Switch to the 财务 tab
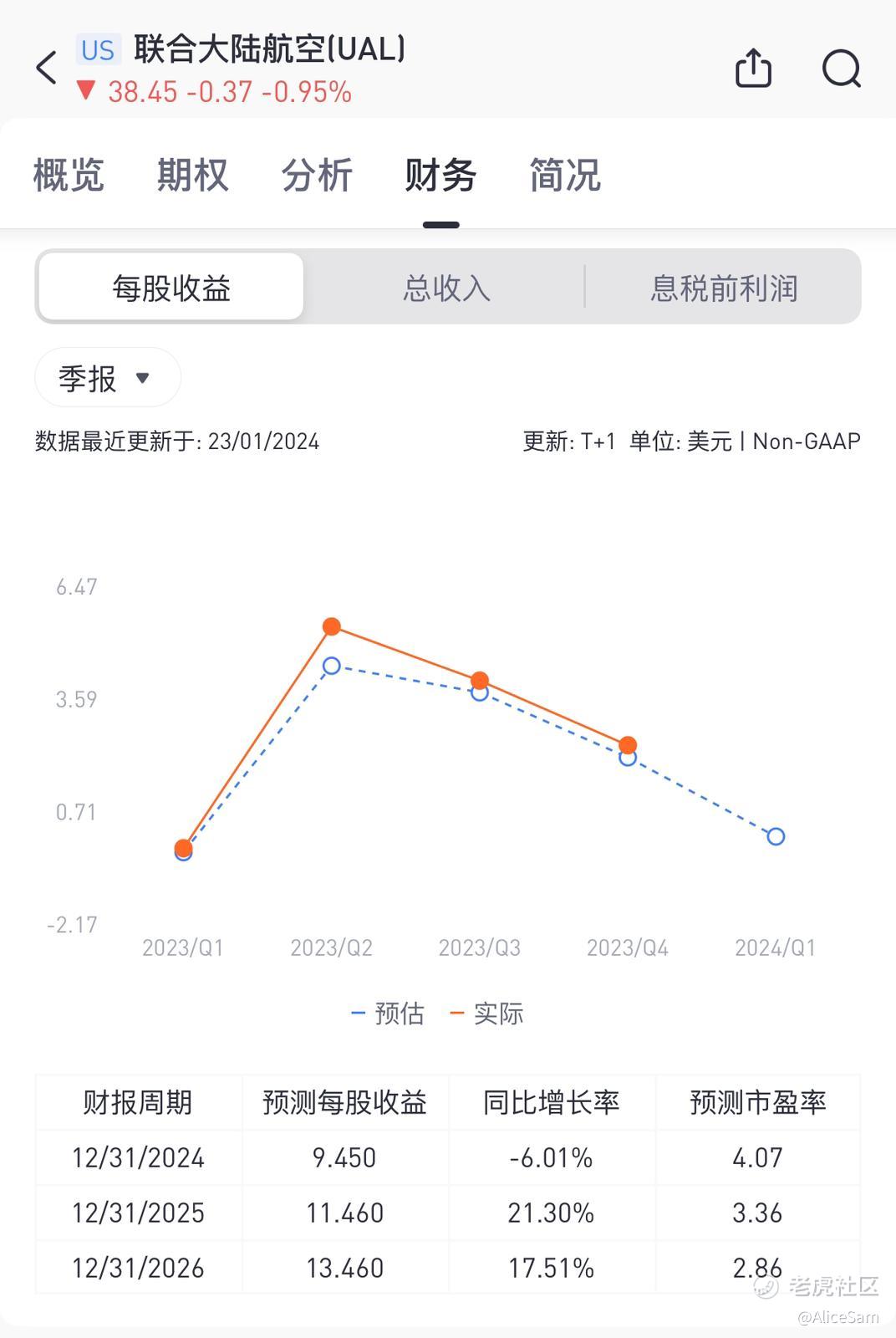The width and height of the screenshot is (896, 1338). [x=441, y=176]
